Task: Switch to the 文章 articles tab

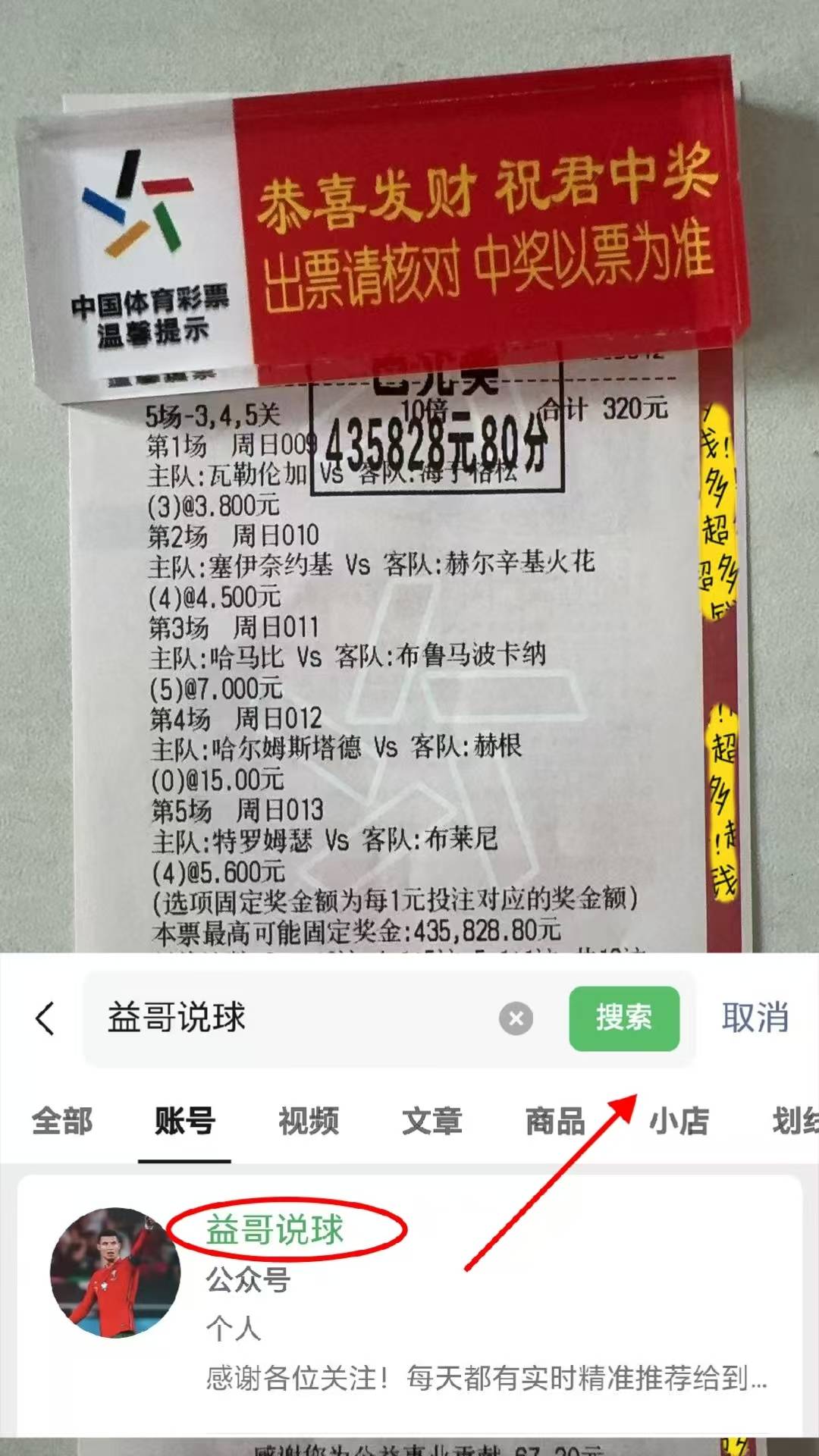Action: click(432, 1124)
